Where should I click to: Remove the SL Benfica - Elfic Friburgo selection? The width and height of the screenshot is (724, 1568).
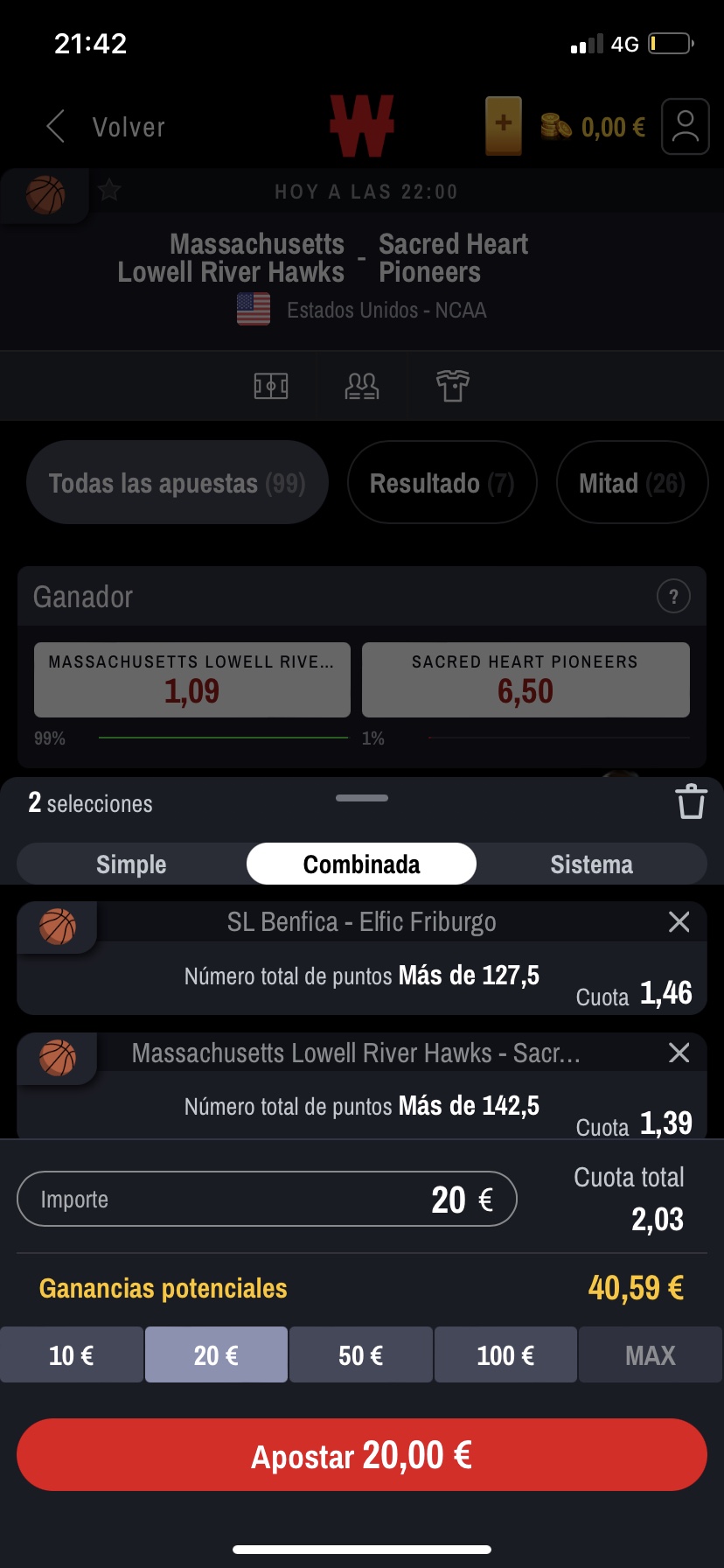pos(679,921)
